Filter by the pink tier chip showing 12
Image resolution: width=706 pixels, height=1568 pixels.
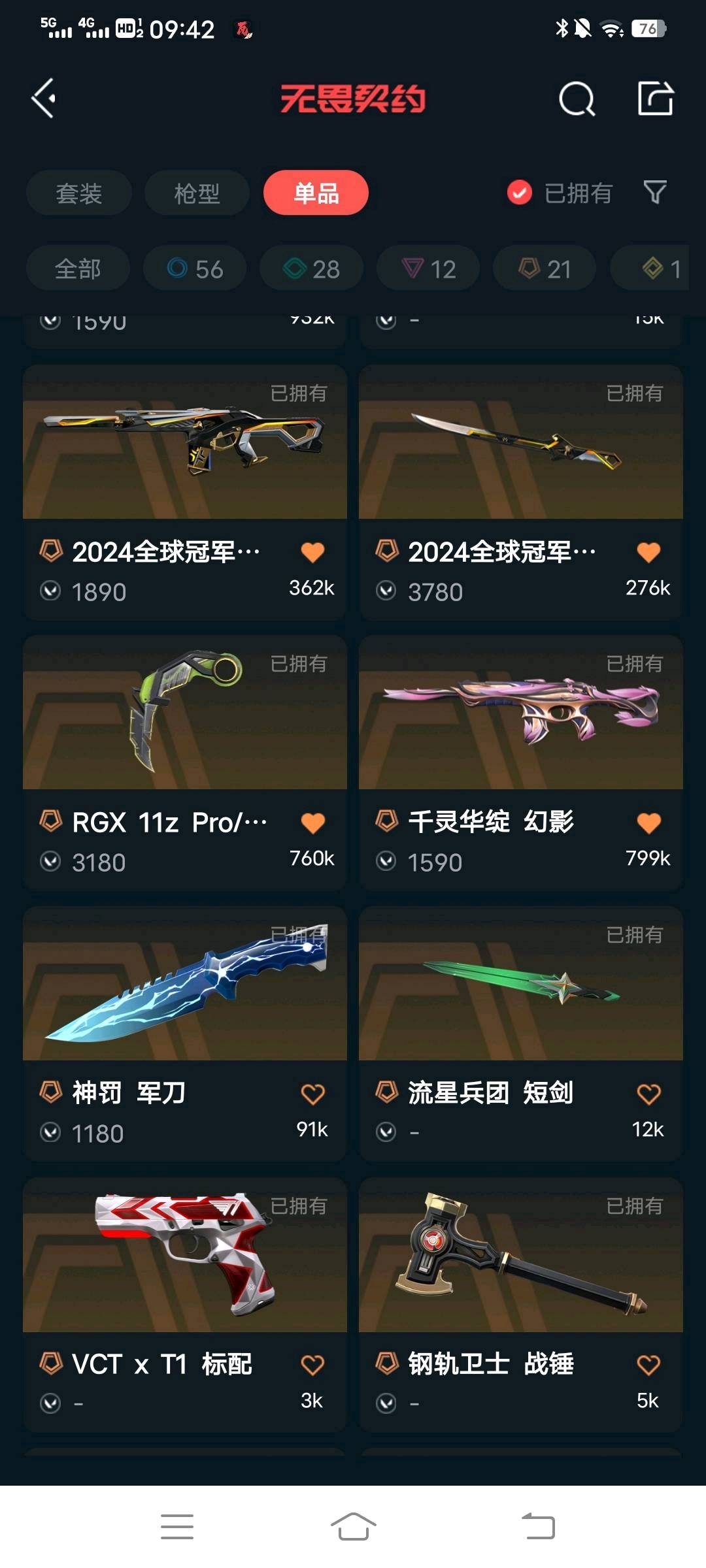[428, 269]
